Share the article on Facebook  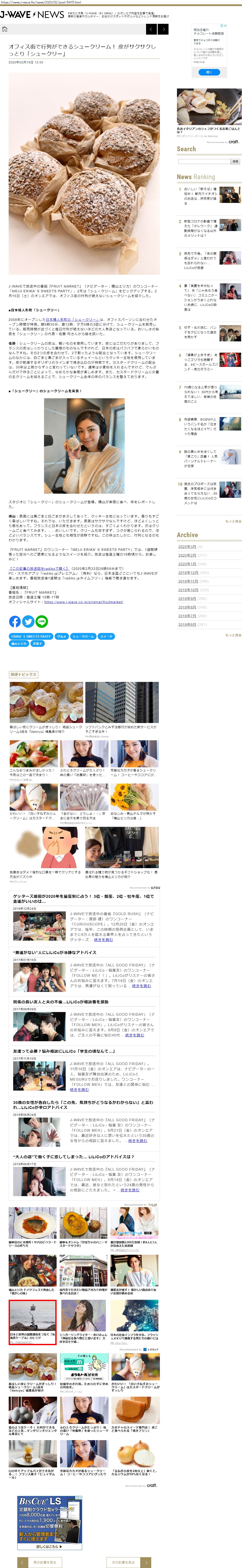tap(15, 622)
